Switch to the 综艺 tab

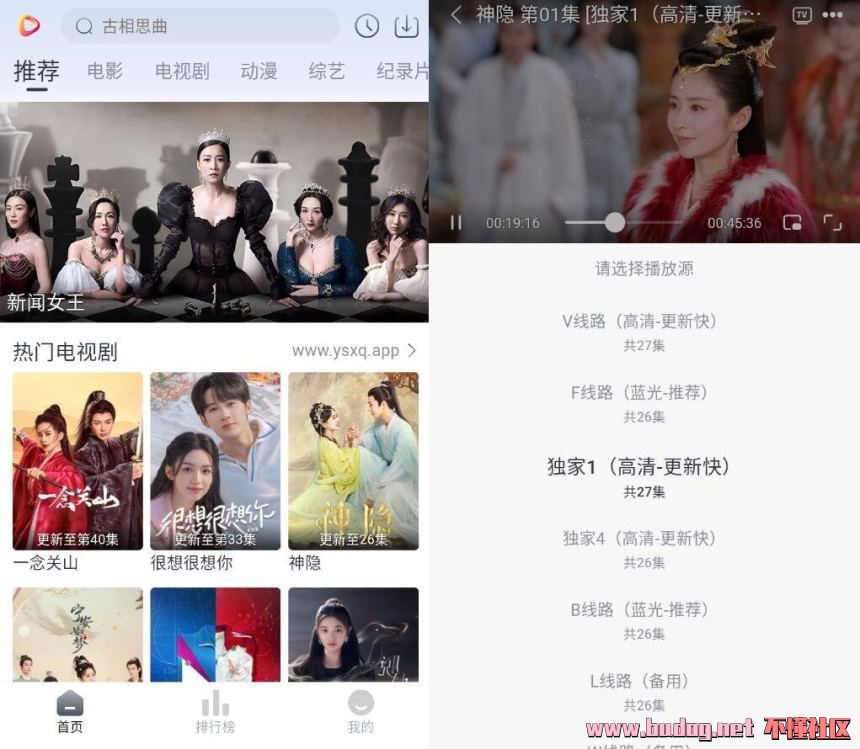(326, 71)
